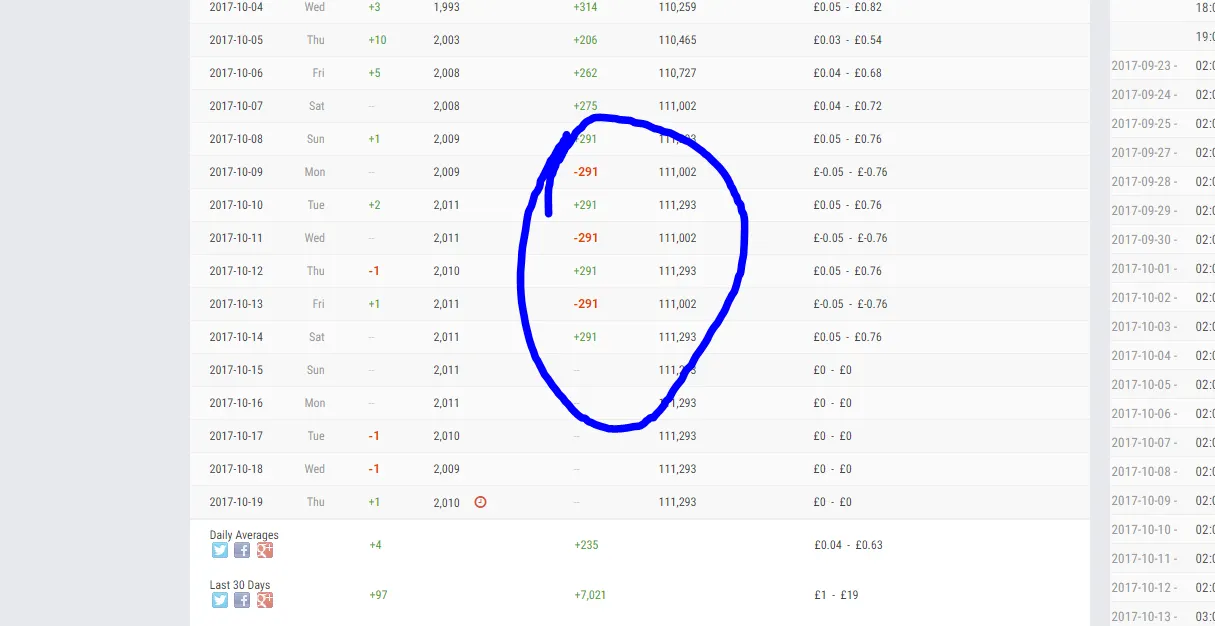Share Daily Averages on Google Plus
The height and width of the screenshot is (626, 1215).
pyautogui.click(x=264, y=550)
